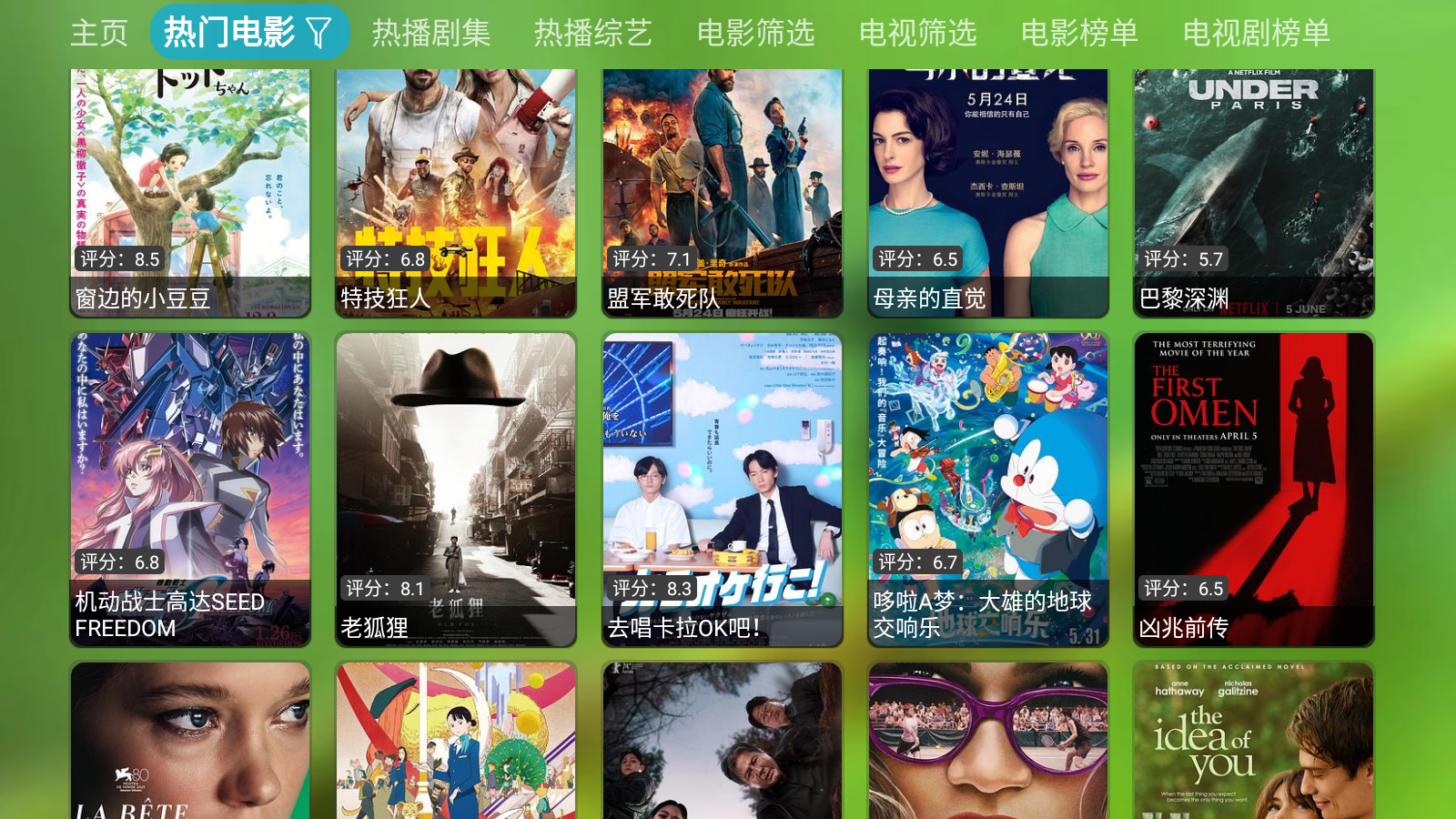Open the 热播综艺 tab

592,33
